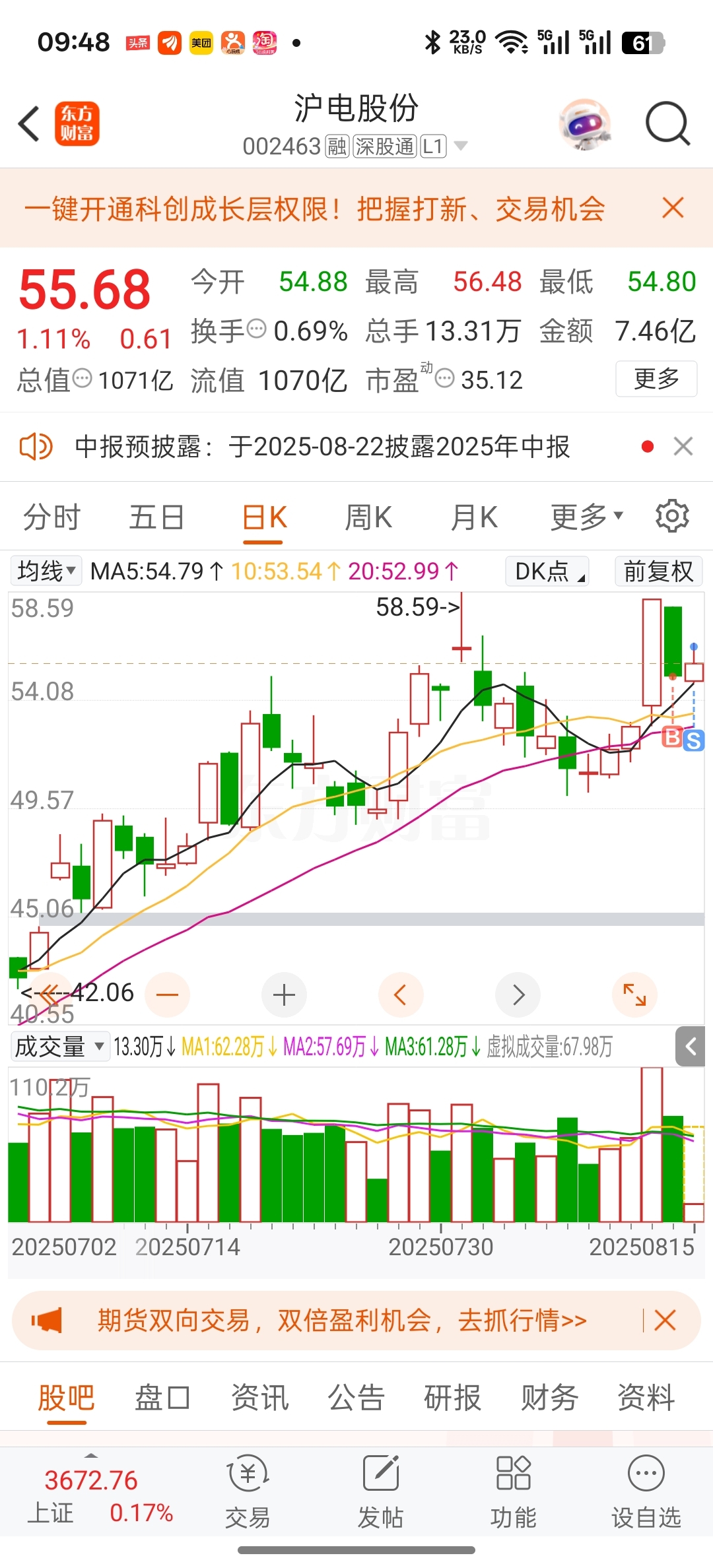The height and width of the screenshot is (1568, 713).
Task: Open chart settings gear
Action: [x=672, y=516]
